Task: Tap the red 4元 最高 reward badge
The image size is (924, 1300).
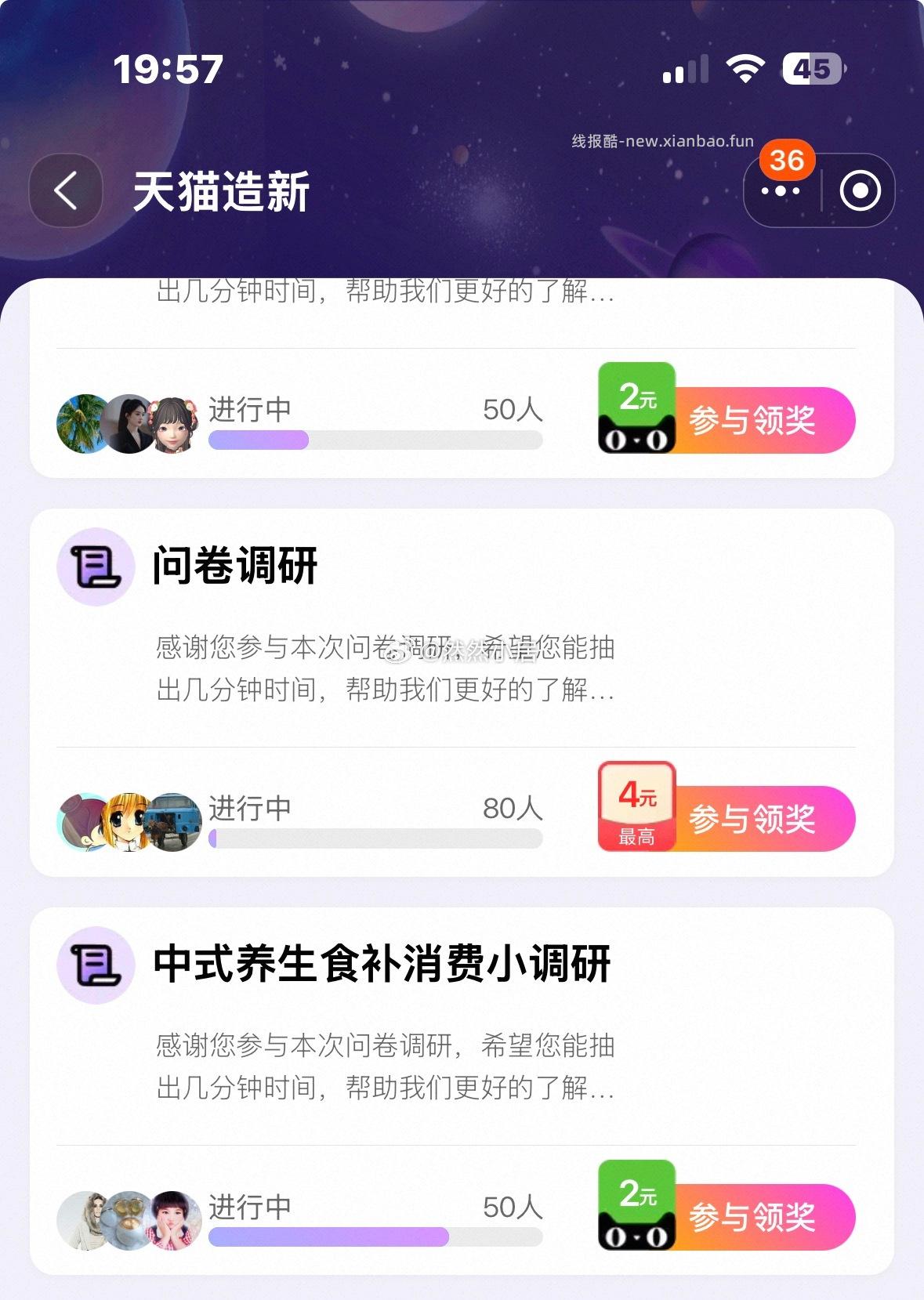Action: point(636,807)
